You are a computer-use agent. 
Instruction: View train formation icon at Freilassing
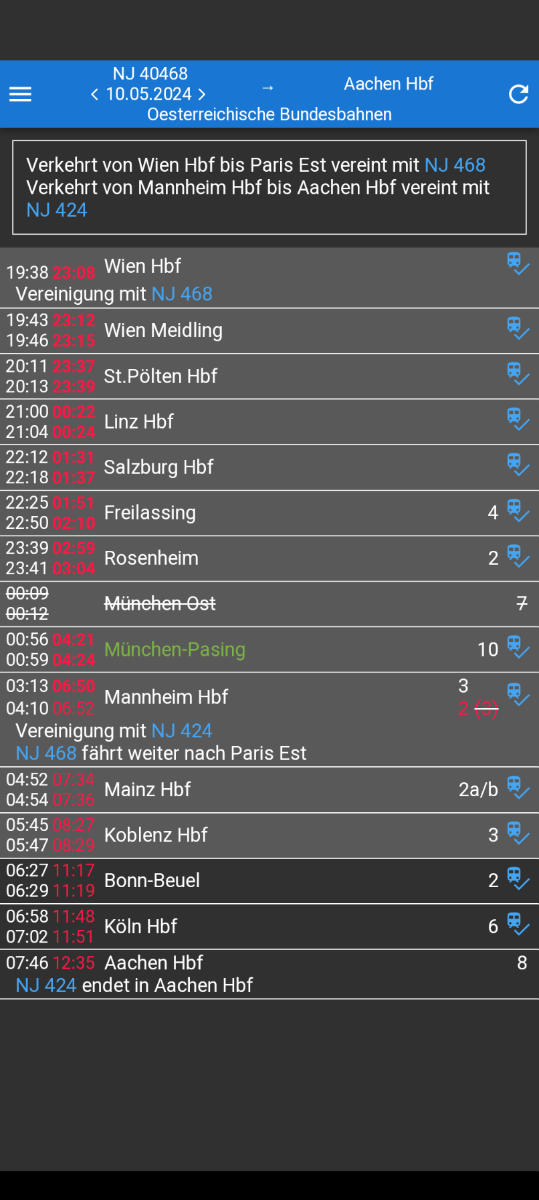click(517, 511)
